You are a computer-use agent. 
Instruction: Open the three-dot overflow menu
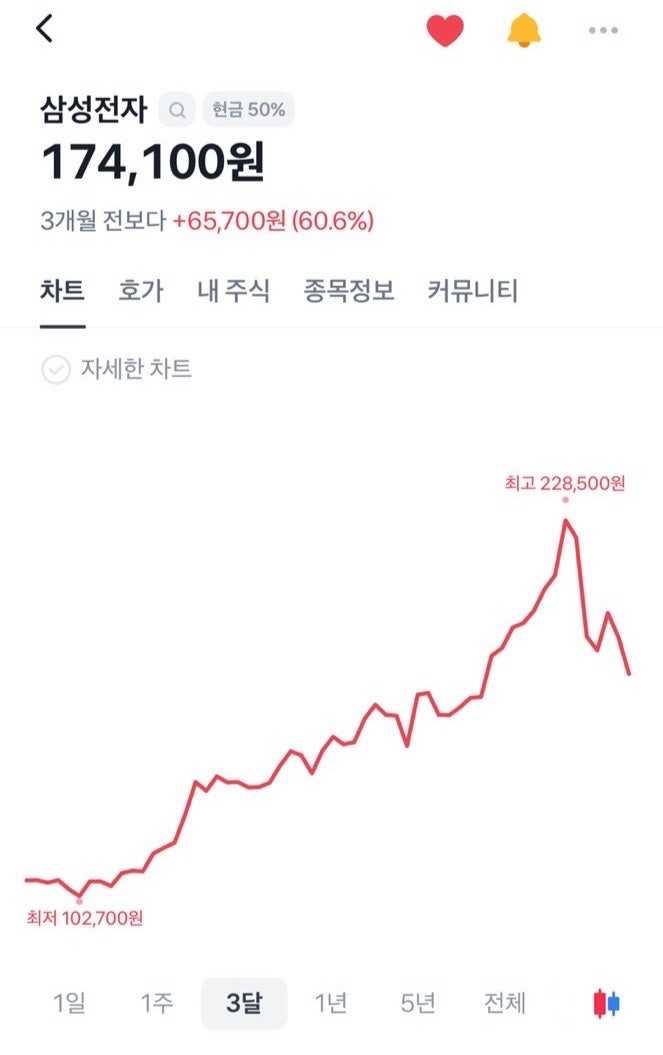pyautogui.click(x=603, y=31)
